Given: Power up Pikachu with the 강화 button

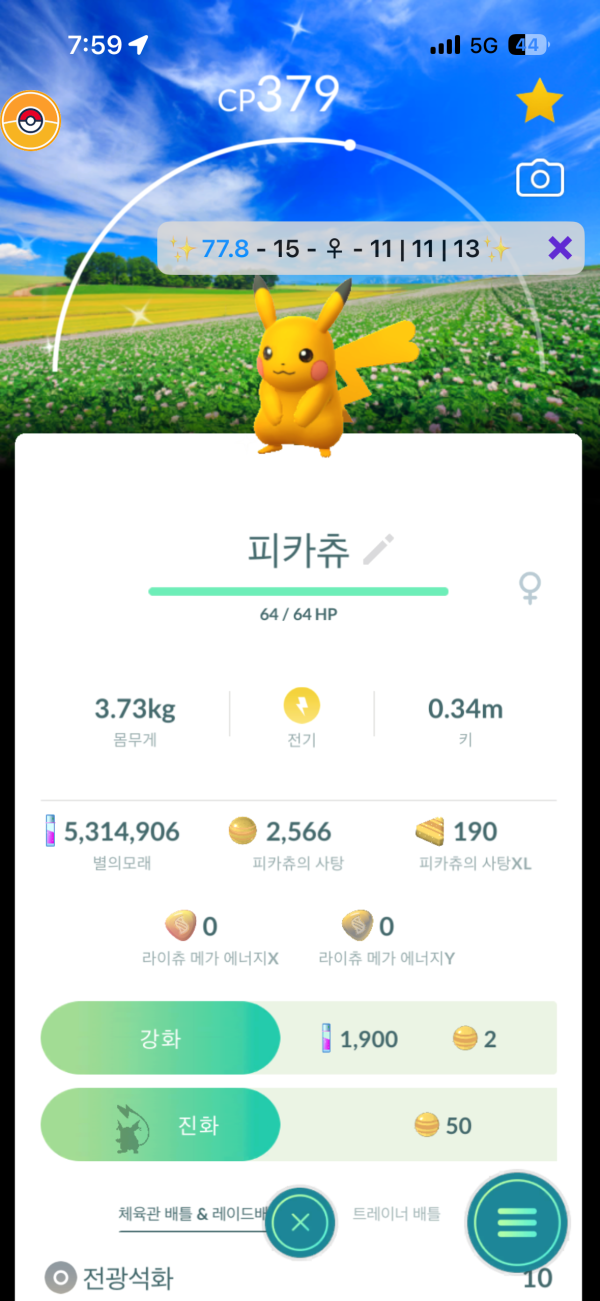Looking at the screenshot, I should tap(160, 1039).
